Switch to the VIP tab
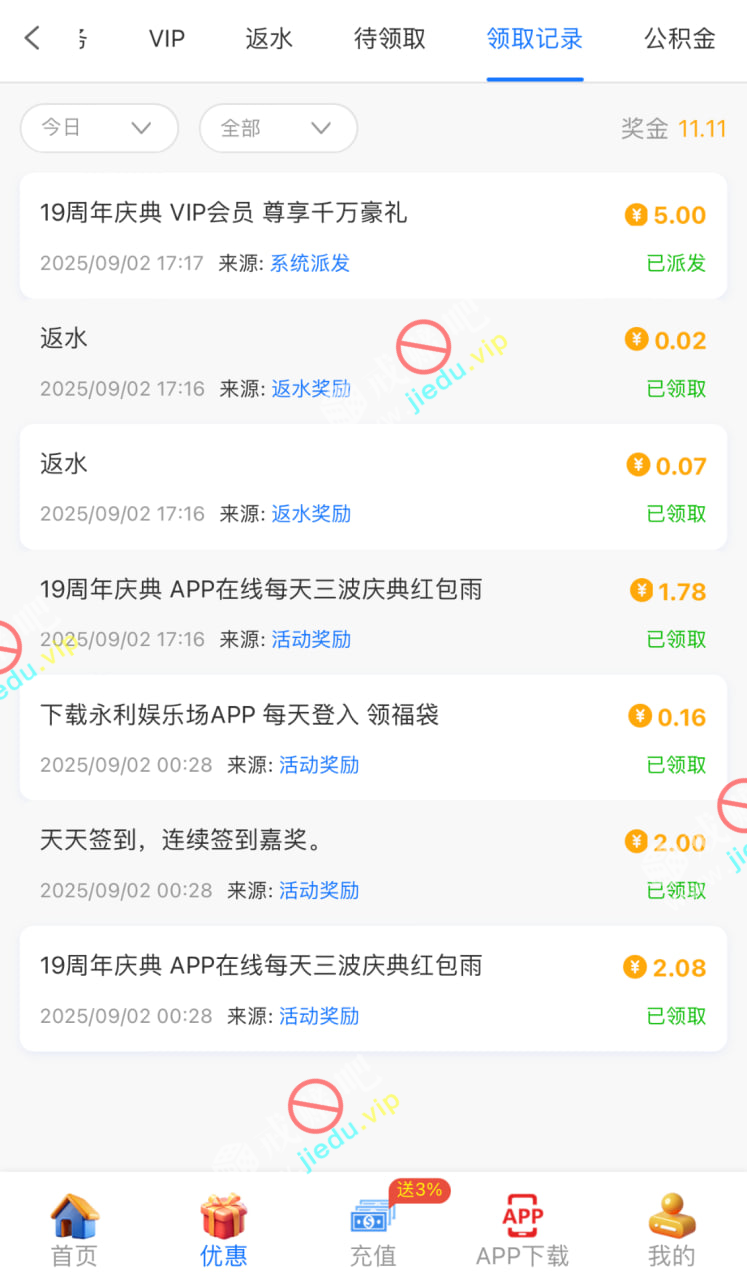Image resolution: width=747 pixels, height=1280 pixels. pyautogui.click(x=167, y=39)
